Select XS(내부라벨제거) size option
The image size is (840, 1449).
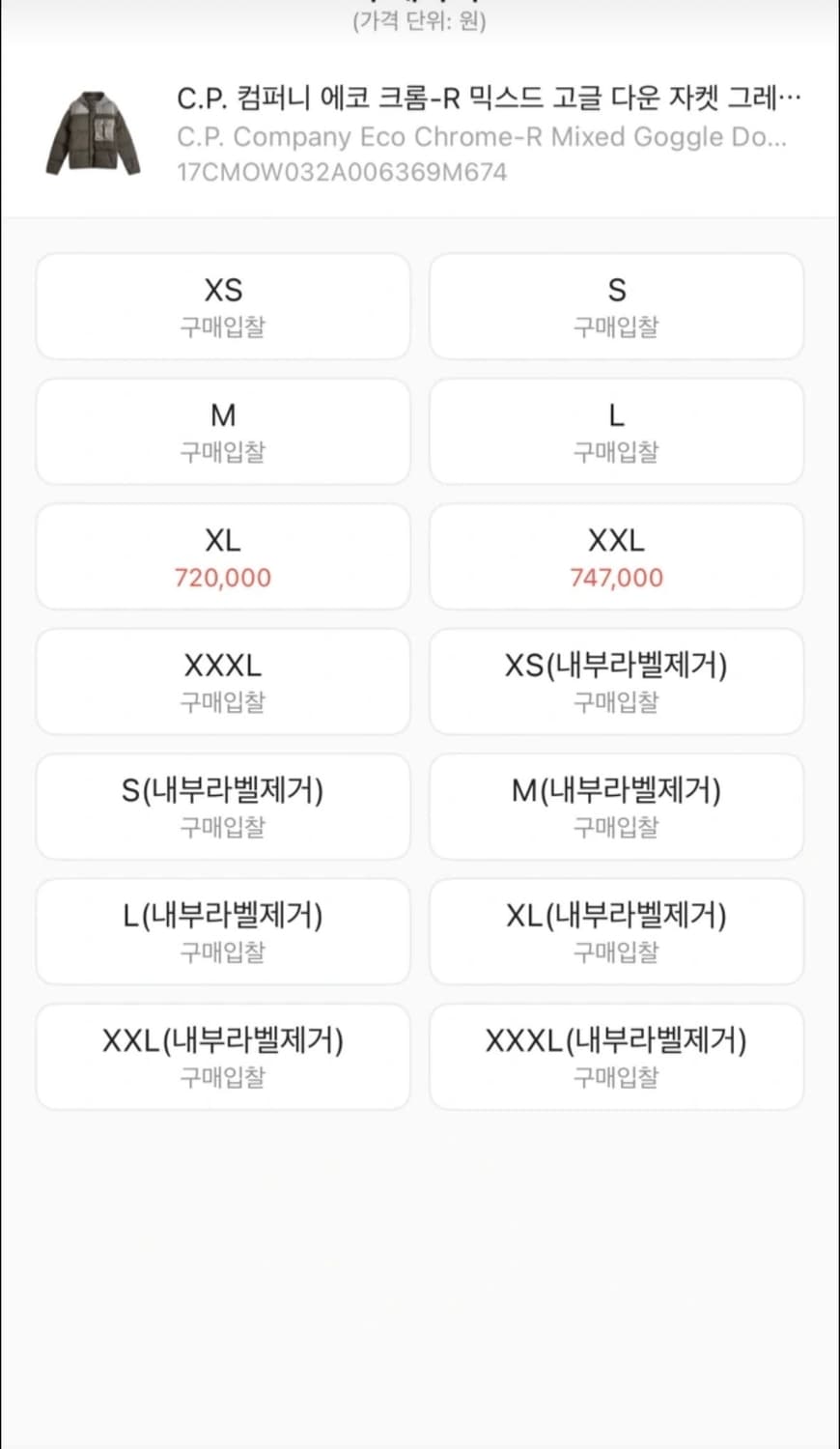coord(617,681)
